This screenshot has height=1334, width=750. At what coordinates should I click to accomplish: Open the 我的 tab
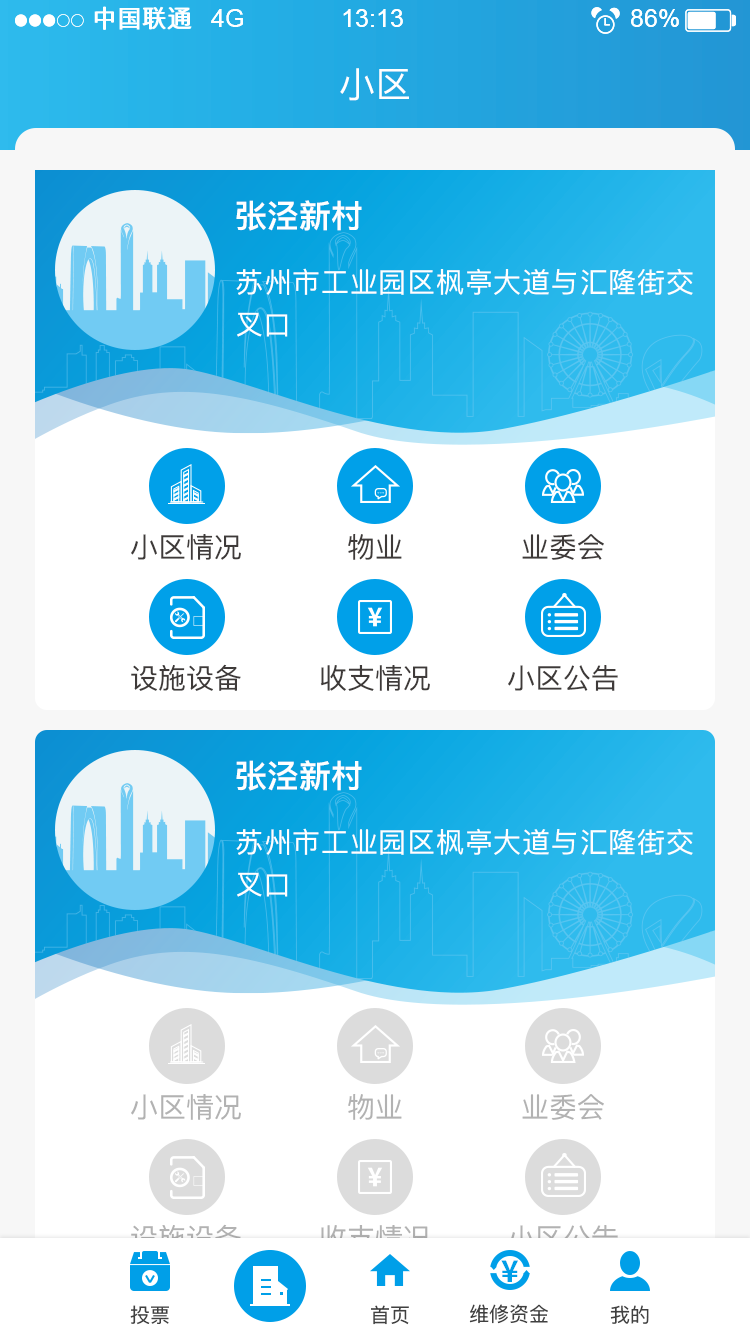(630, 1288)
